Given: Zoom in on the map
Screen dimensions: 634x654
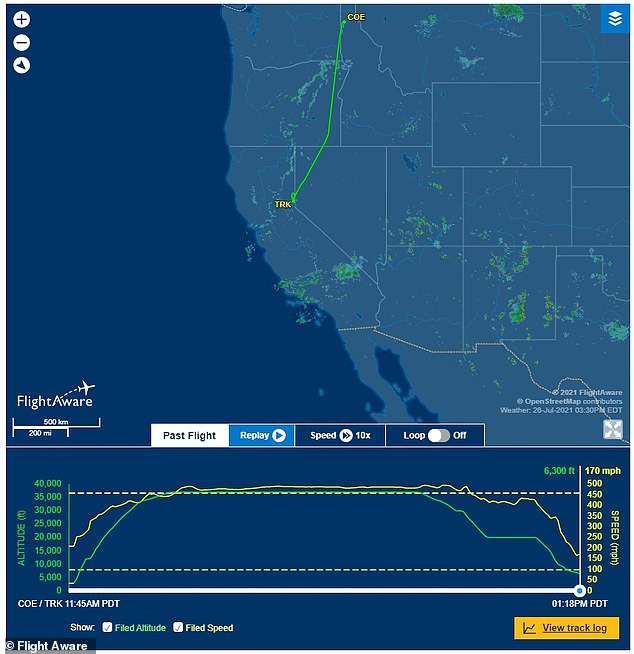Looking at the screenshot, I should tap(22, 19).
